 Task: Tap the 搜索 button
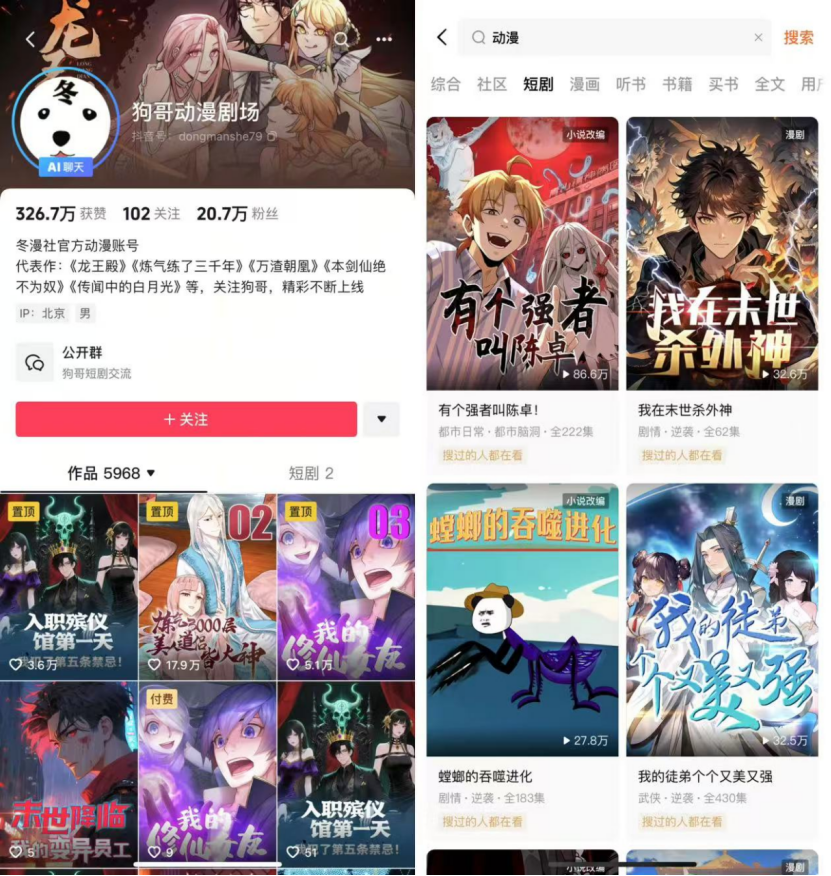tap(798, 38)
